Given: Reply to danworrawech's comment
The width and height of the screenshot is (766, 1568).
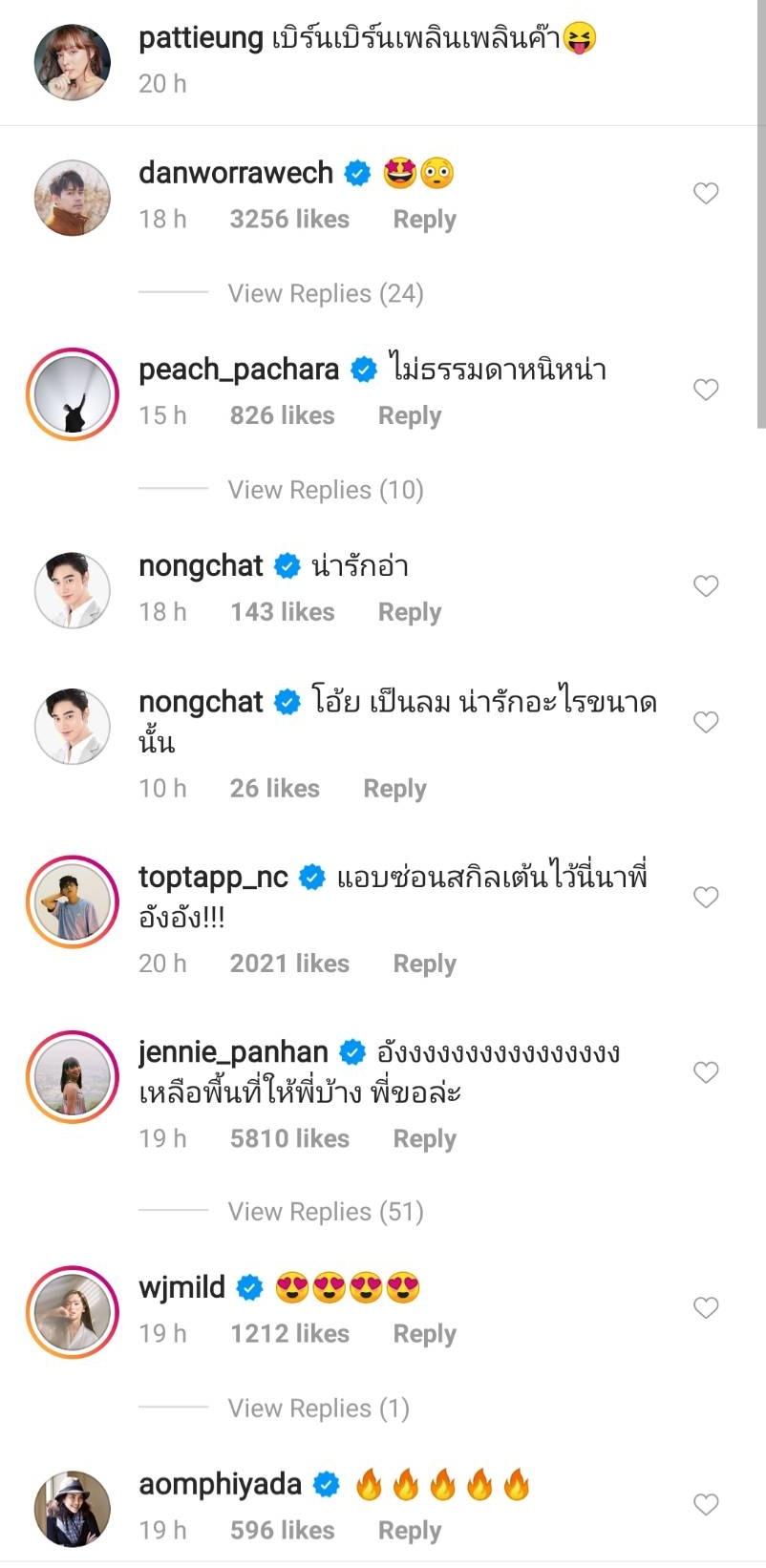Looking at the screenshot, I should click(424, 220).
